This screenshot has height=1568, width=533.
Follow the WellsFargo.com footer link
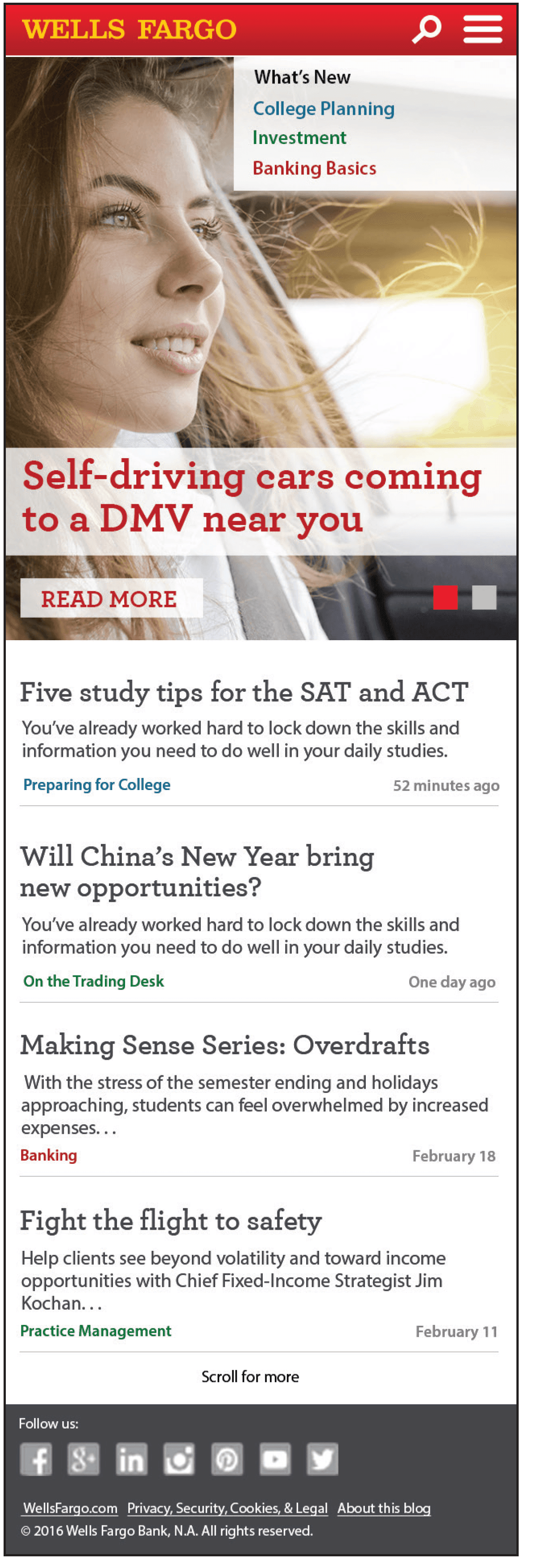70,1508
